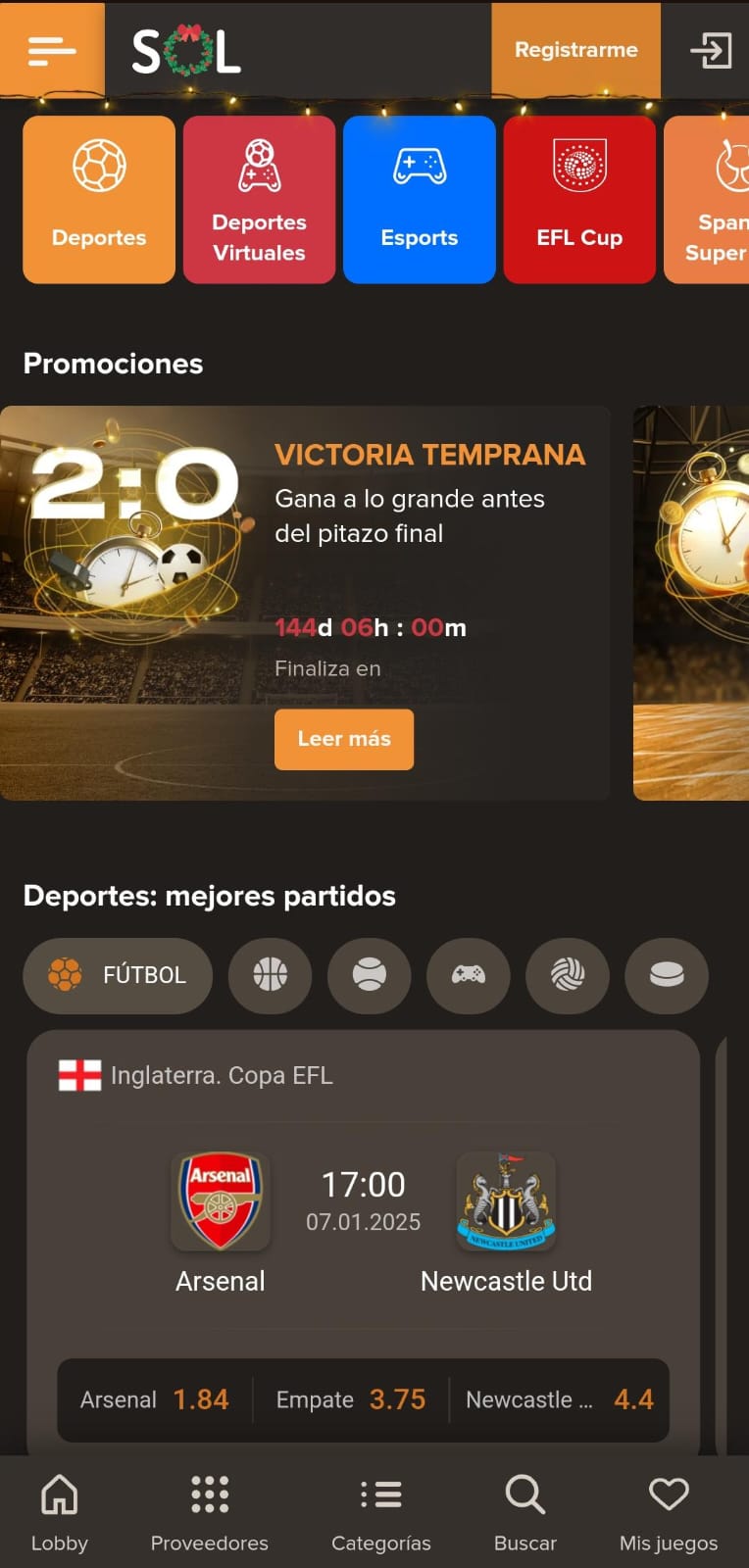
Task: Bet on Arsenal at 1.84
Action: tap(155, 1399)
